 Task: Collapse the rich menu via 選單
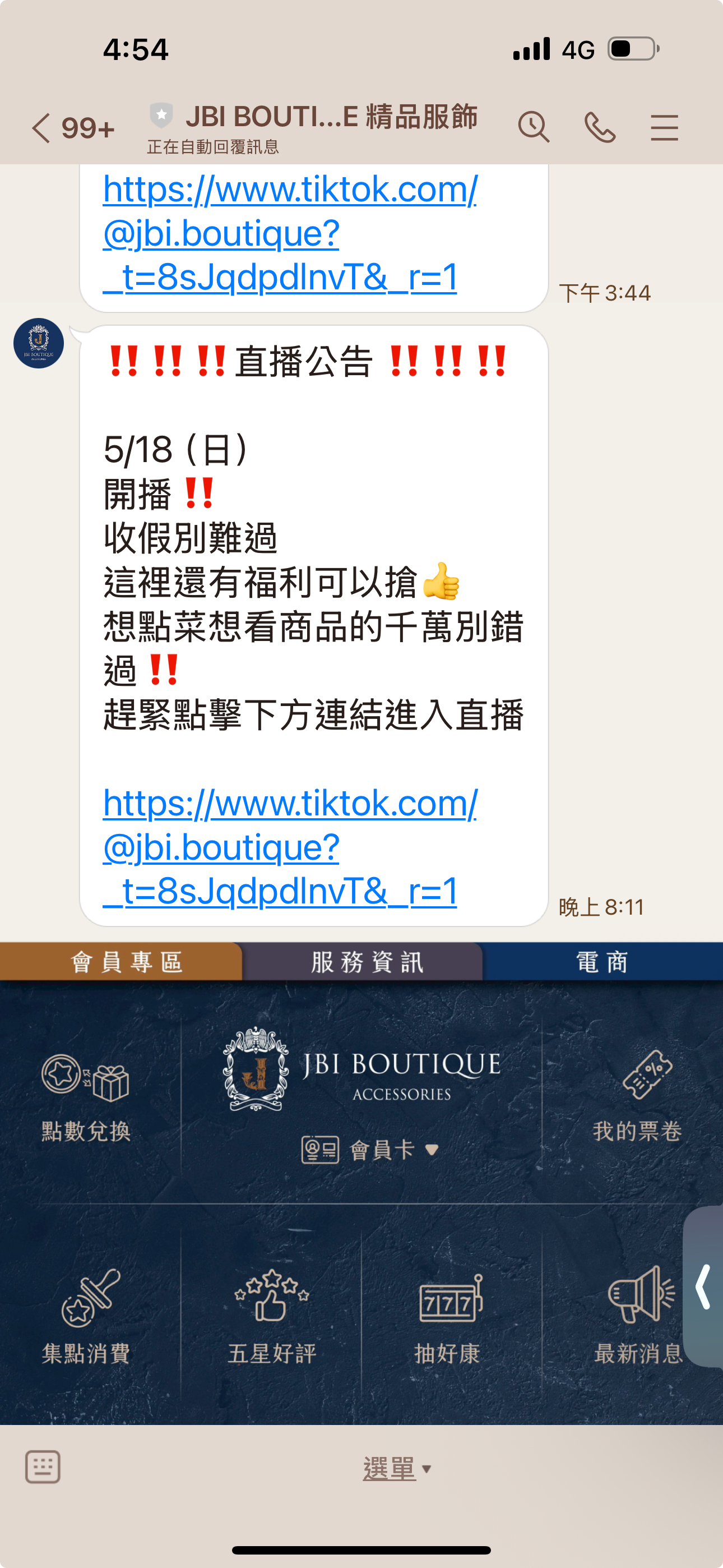coord(396,1468)
